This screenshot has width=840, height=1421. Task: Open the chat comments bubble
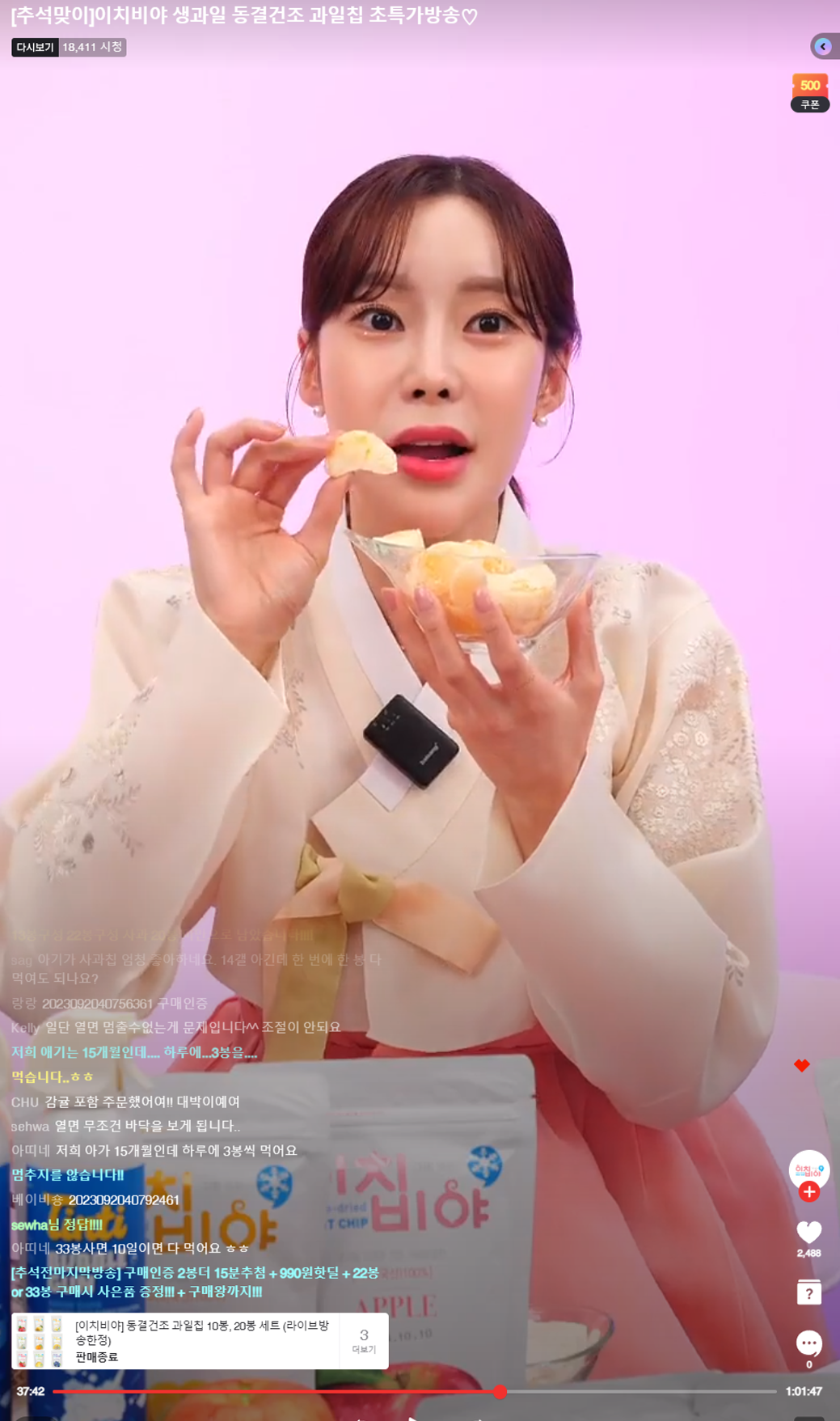[808, 1343]
